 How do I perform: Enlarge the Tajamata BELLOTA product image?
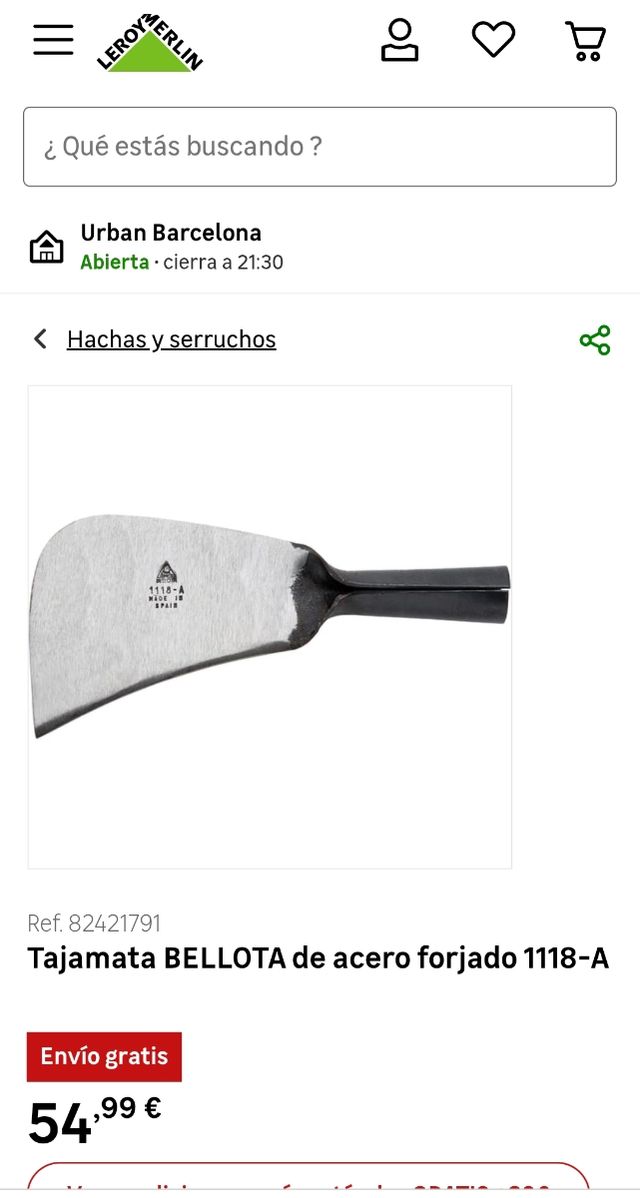point(270,627)
